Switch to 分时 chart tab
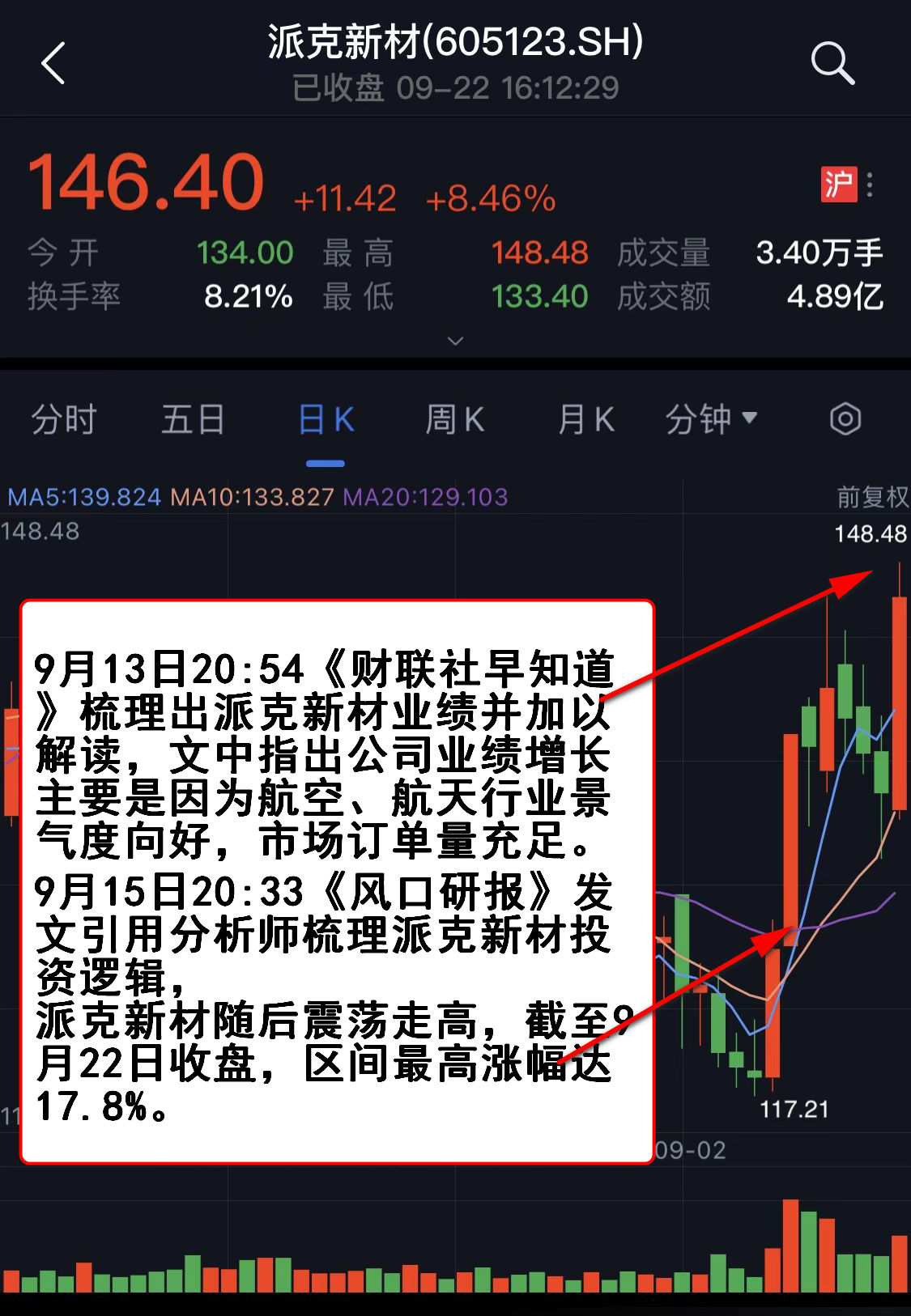911x1316 pixels. [64, 419]
